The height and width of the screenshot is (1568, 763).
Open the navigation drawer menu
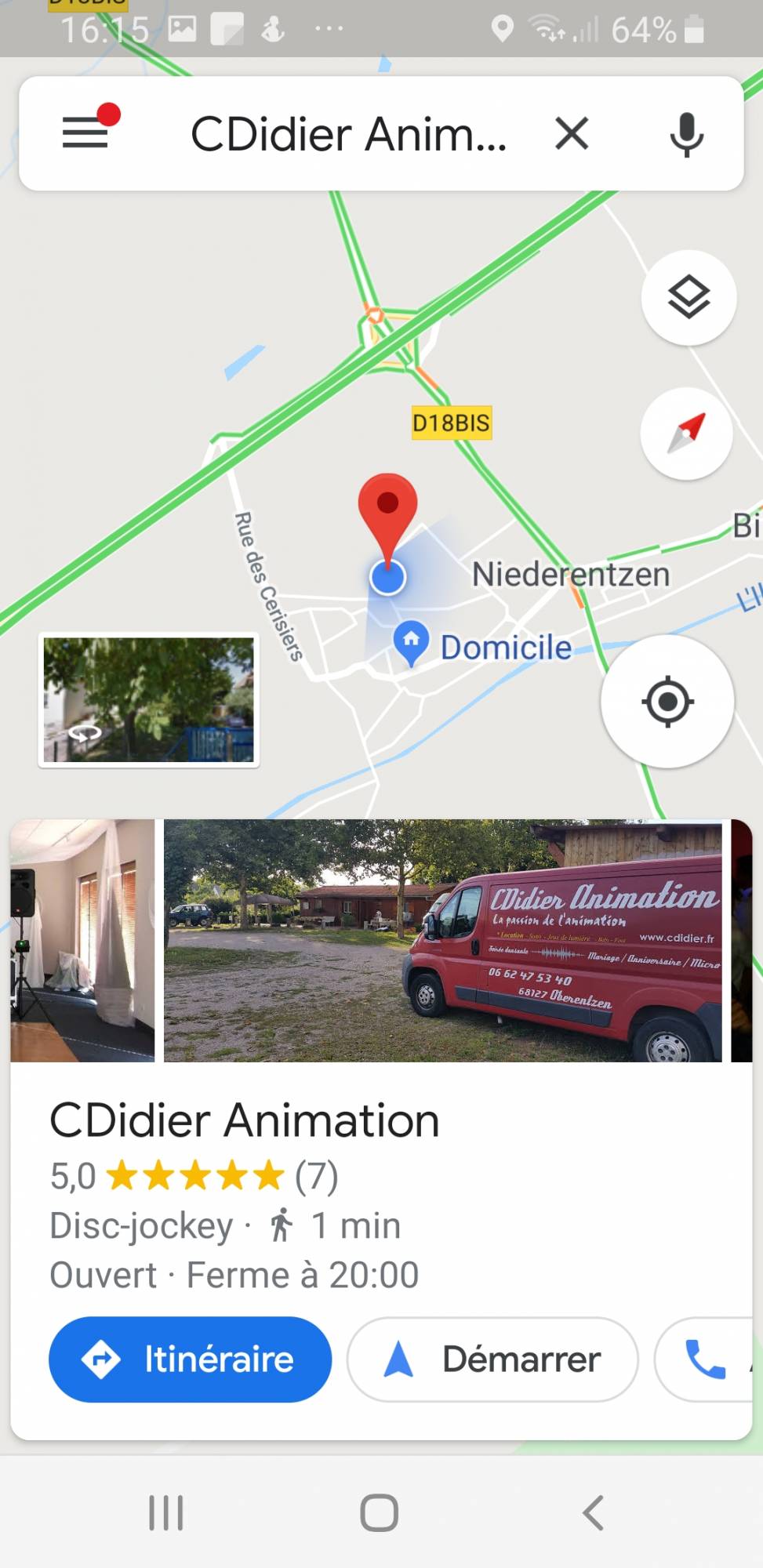pos(86,132)
